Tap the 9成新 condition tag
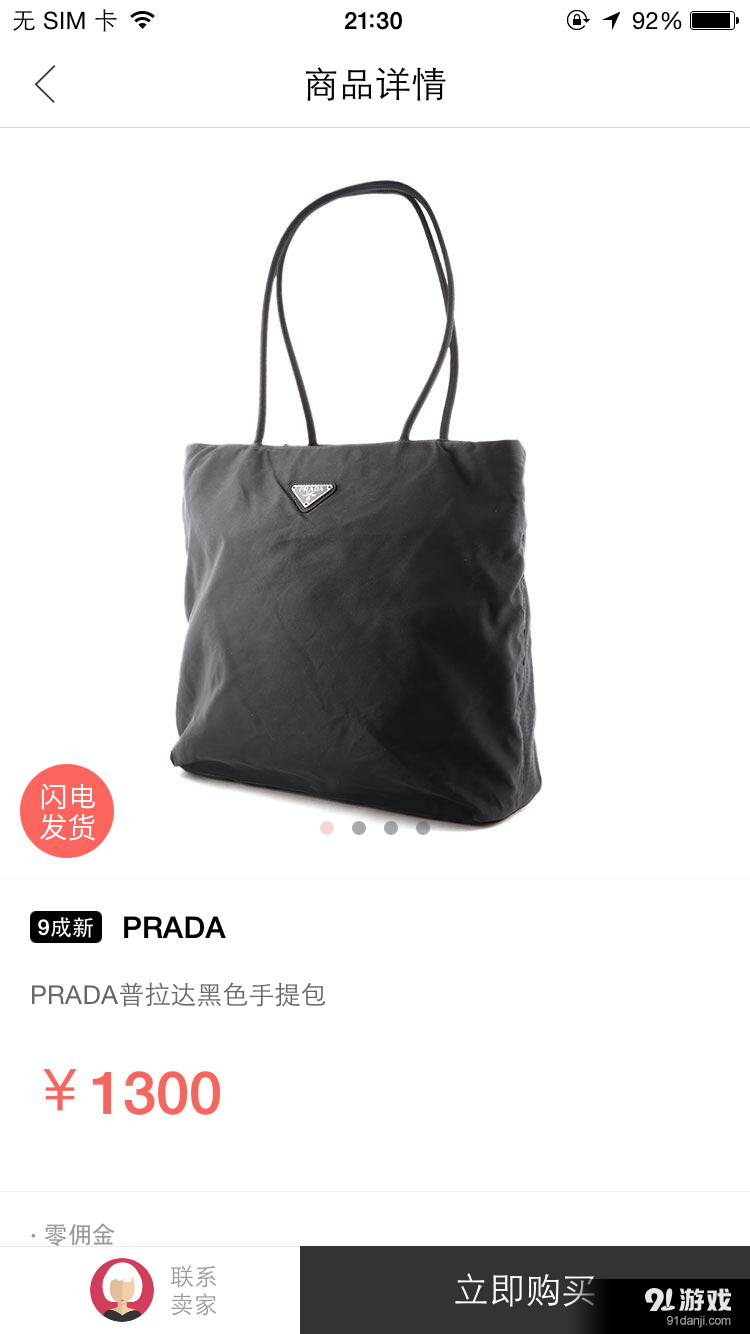 [x=65, y=927]
